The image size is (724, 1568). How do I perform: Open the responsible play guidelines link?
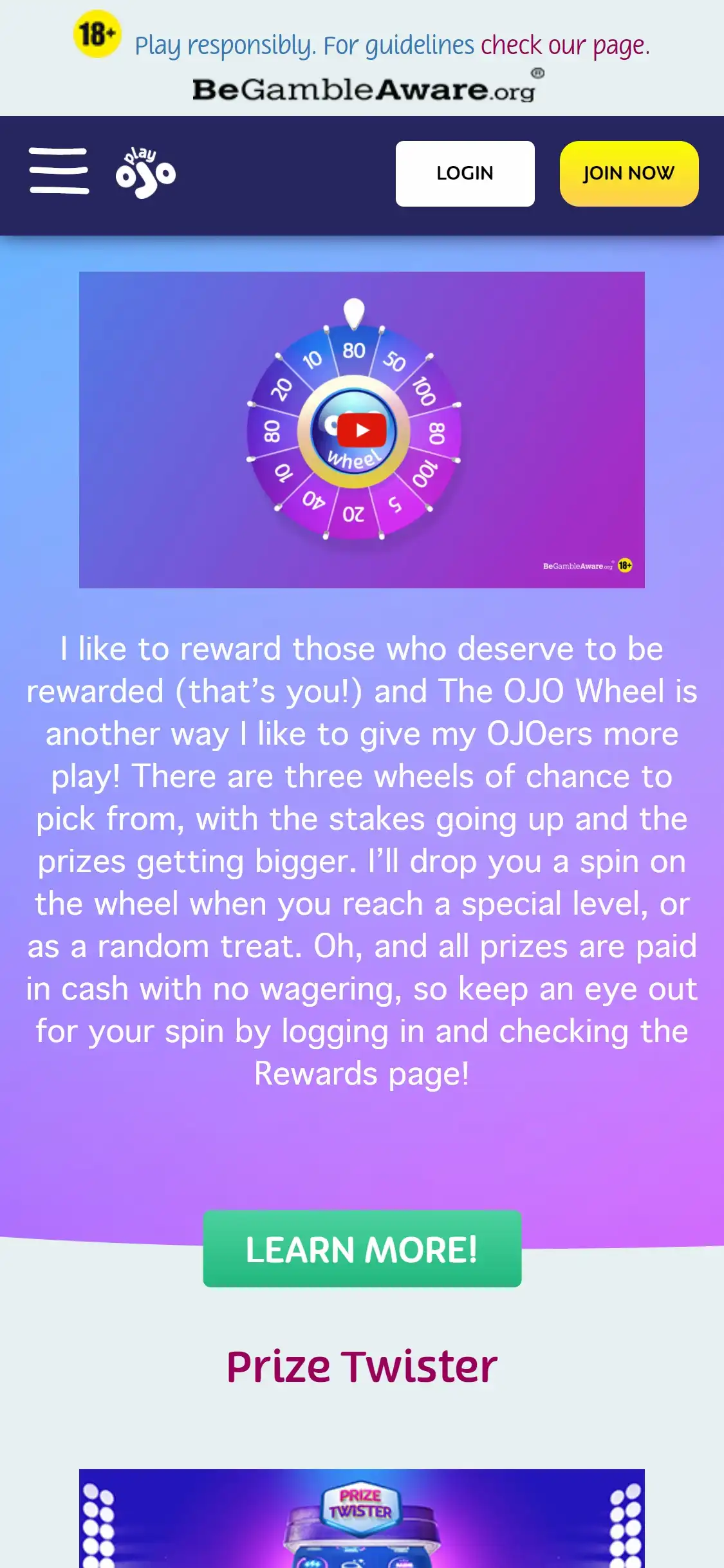pyautogui.click(x=564, y=46)
